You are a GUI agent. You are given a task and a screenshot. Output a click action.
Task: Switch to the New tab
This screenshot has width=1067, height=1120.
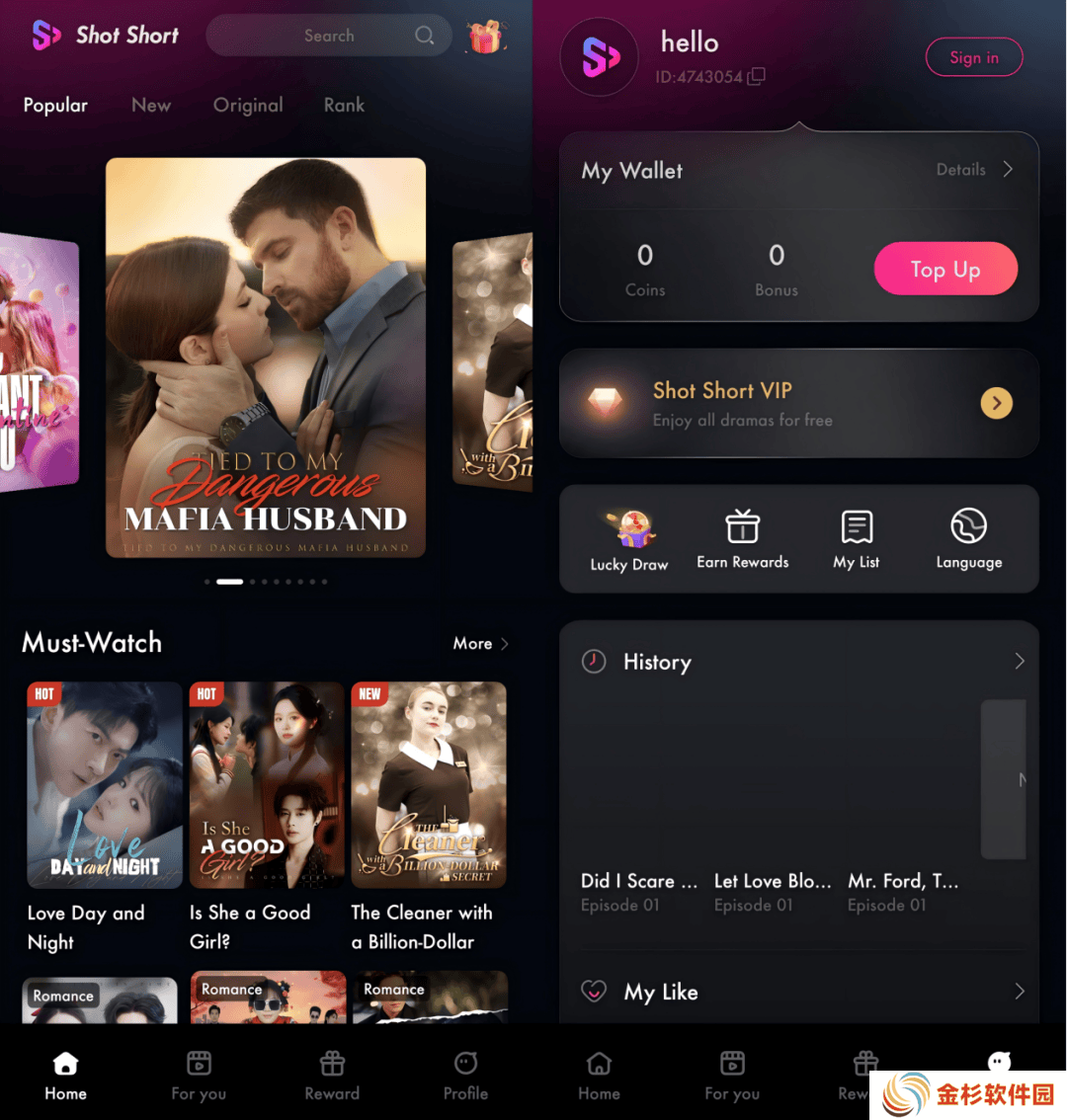(x=151, y=105)
